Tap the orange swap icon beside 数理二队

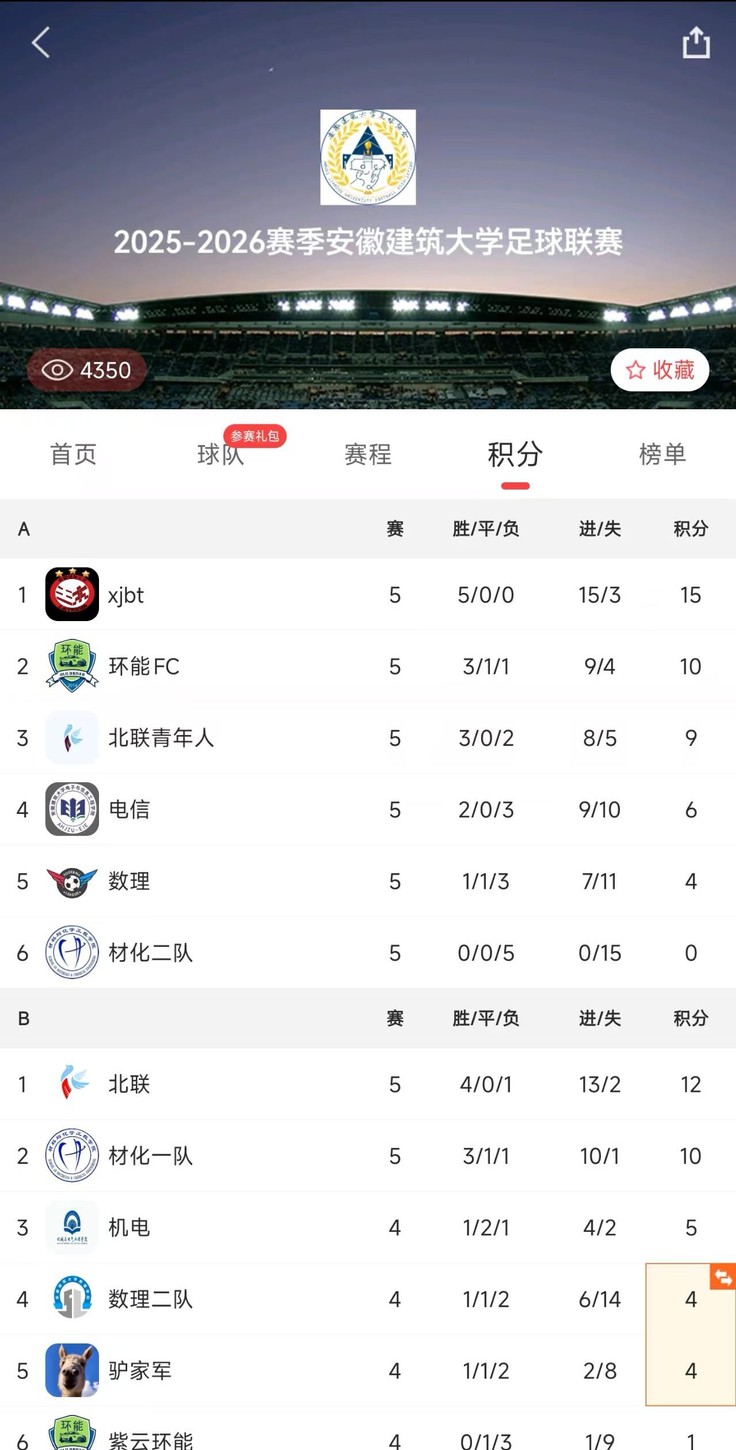pos(722,1277)
